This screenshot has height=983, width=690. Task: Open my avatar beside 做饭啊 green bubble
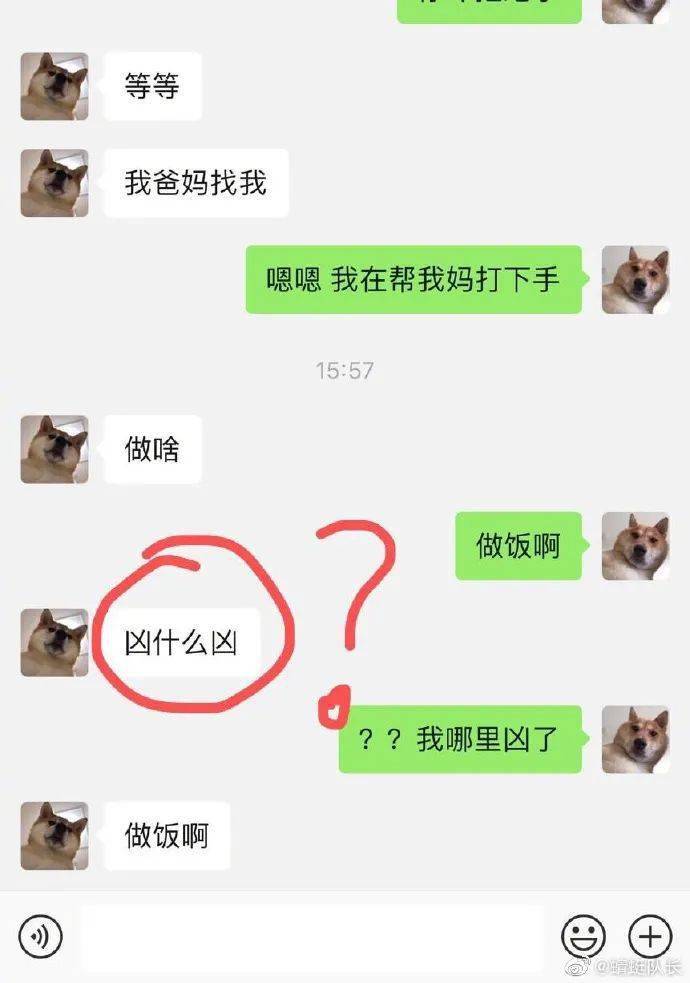click(635, 546)
